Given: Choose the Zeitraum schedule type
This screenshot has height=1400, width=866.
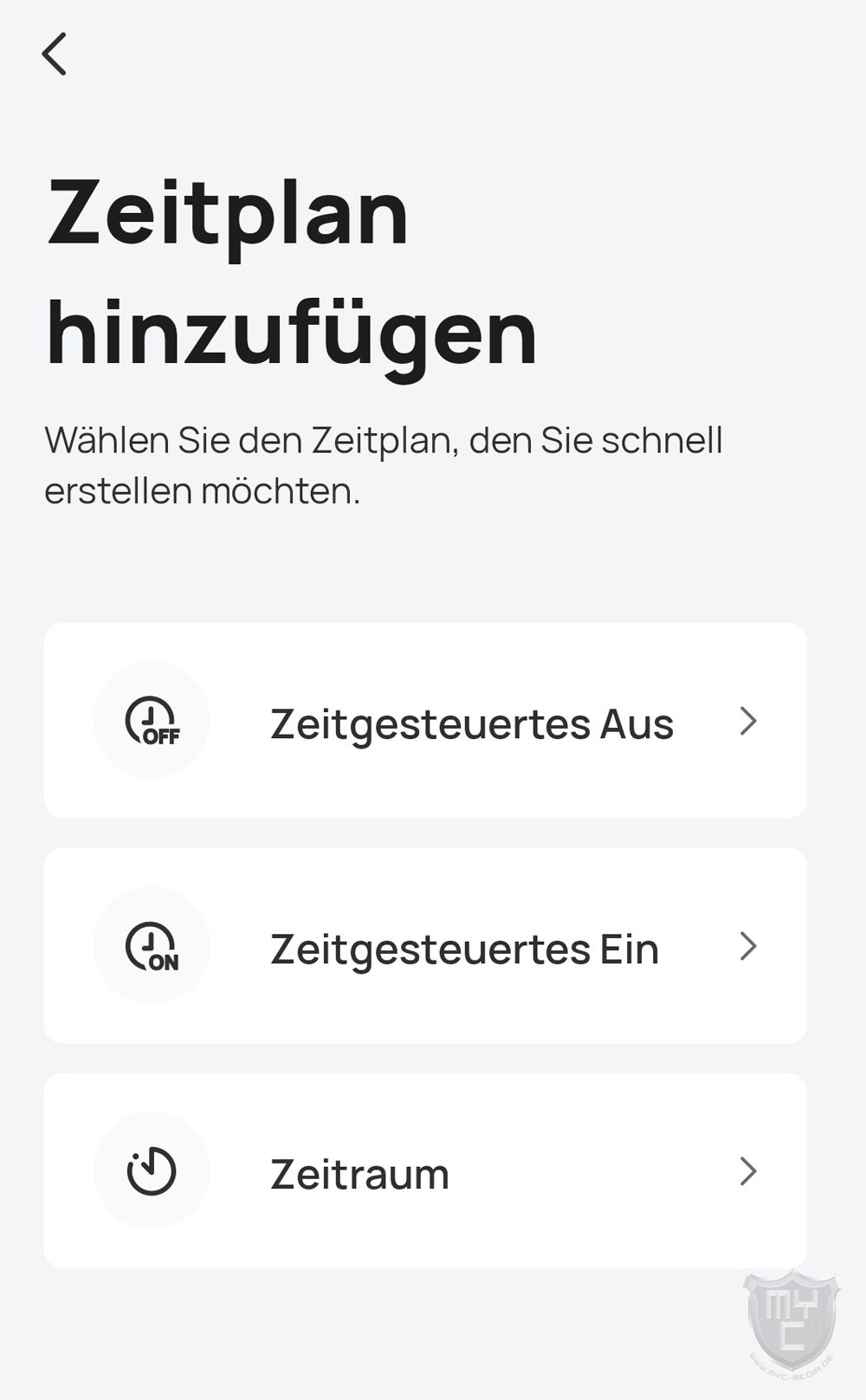Looking at the screenshot, I should (425, 1171).
